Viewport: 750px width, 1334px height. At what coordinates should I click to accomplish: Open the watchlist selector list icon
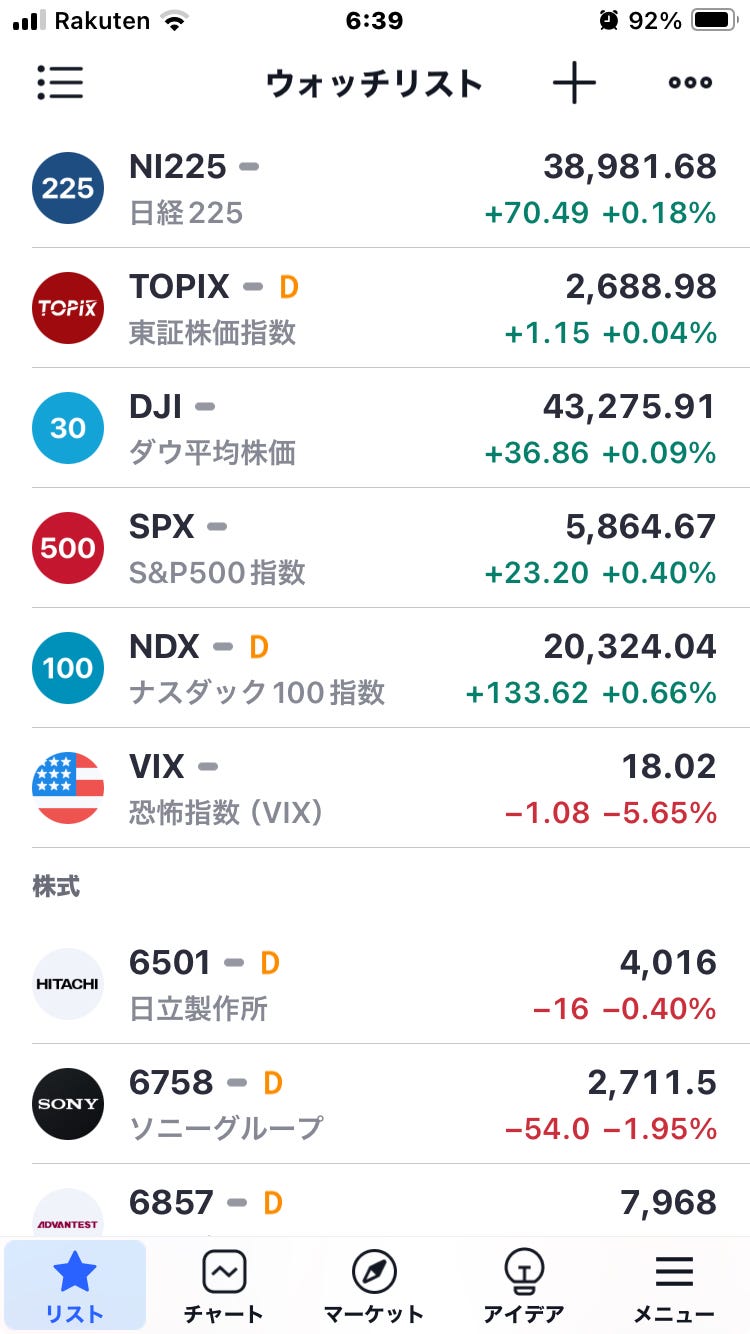60,82
